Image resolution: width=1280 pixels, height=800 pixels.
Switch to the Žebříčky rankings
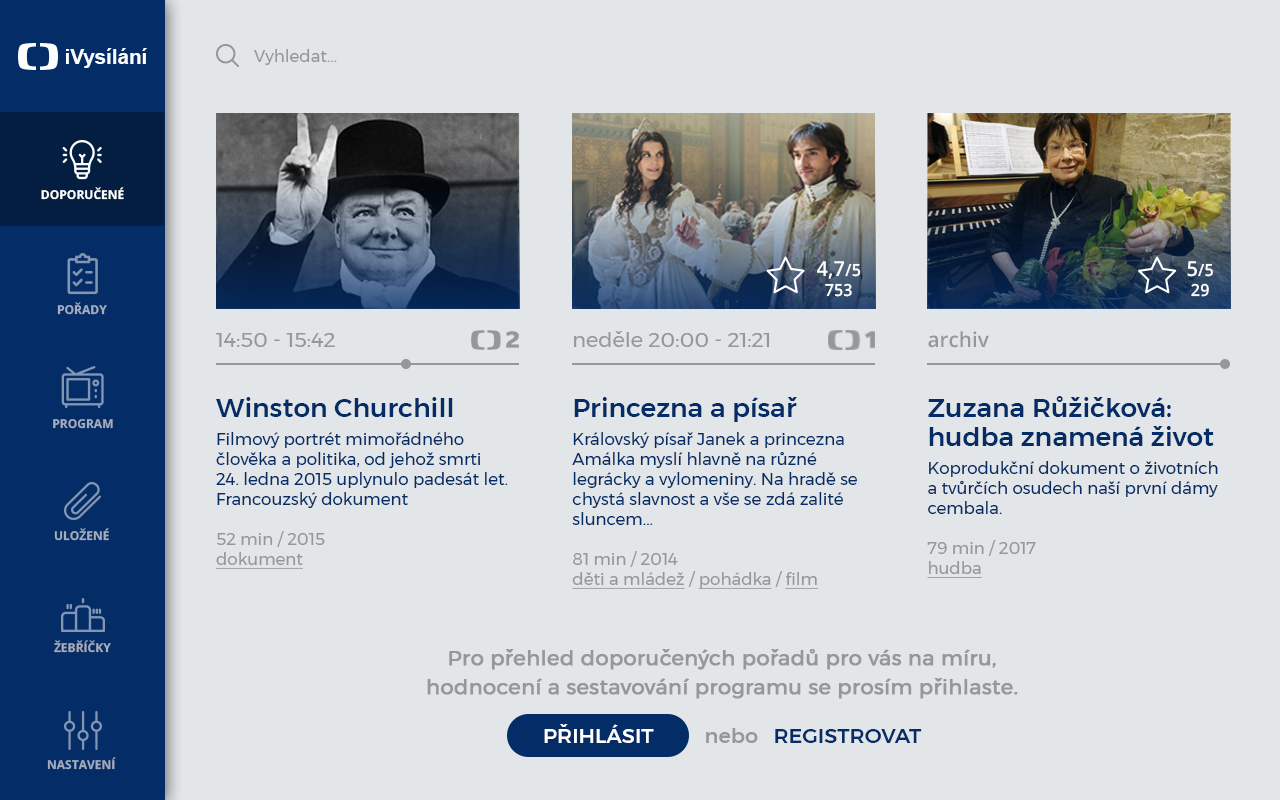pos(82,625)
